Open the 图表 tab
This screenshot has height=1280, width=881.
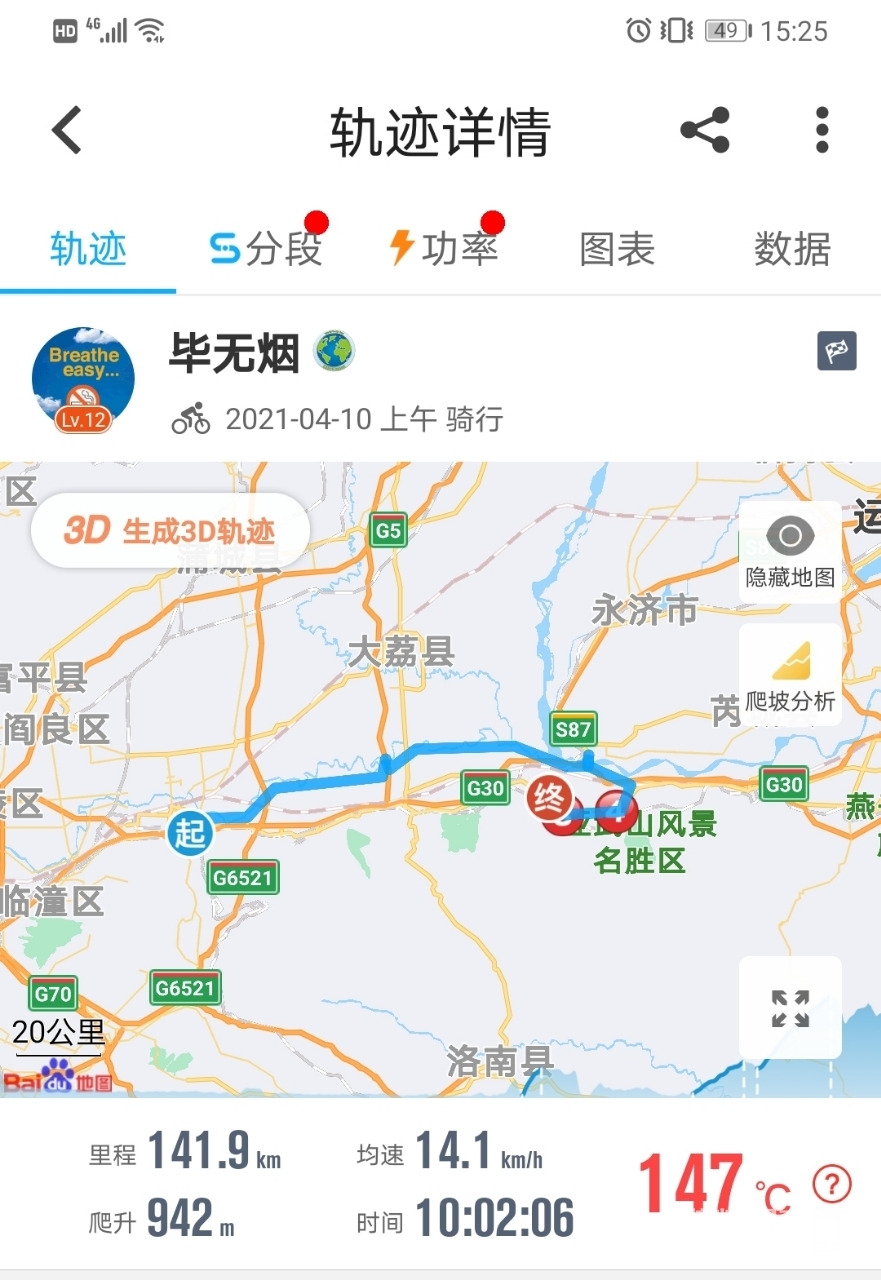click(x=617, y=248)
